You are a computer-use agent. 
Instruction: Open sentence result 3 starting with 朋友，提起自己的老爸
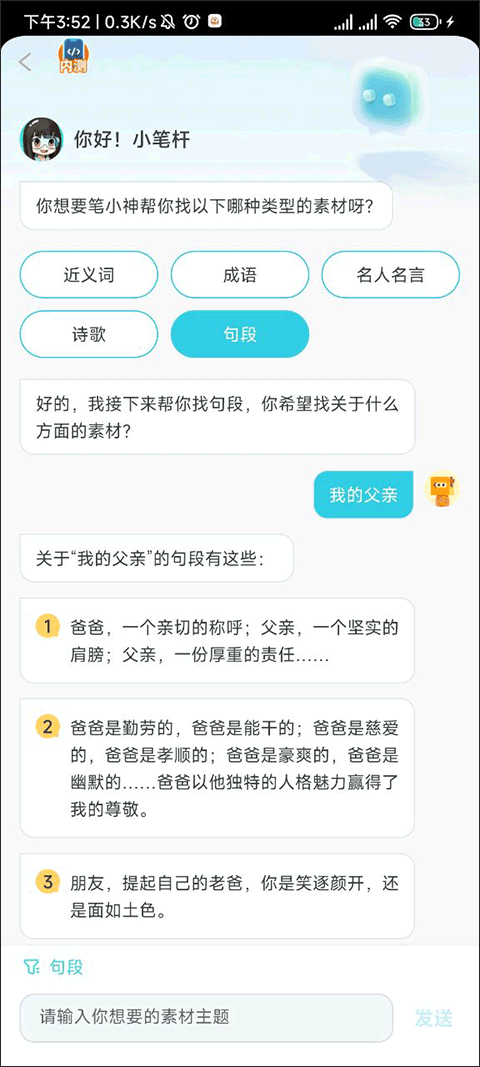pos(217,896)
